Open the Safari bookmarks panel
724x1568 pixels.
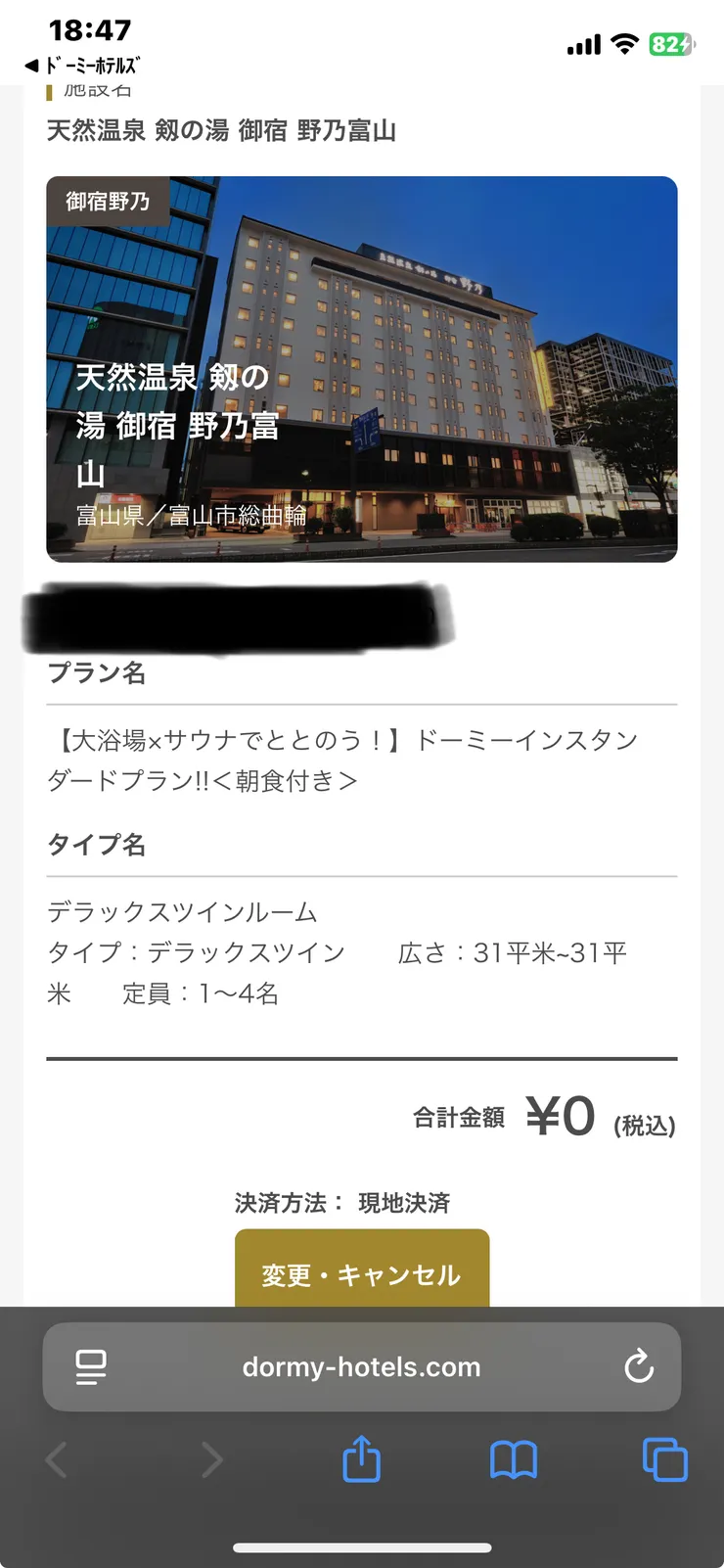(x=514, y=1459)
